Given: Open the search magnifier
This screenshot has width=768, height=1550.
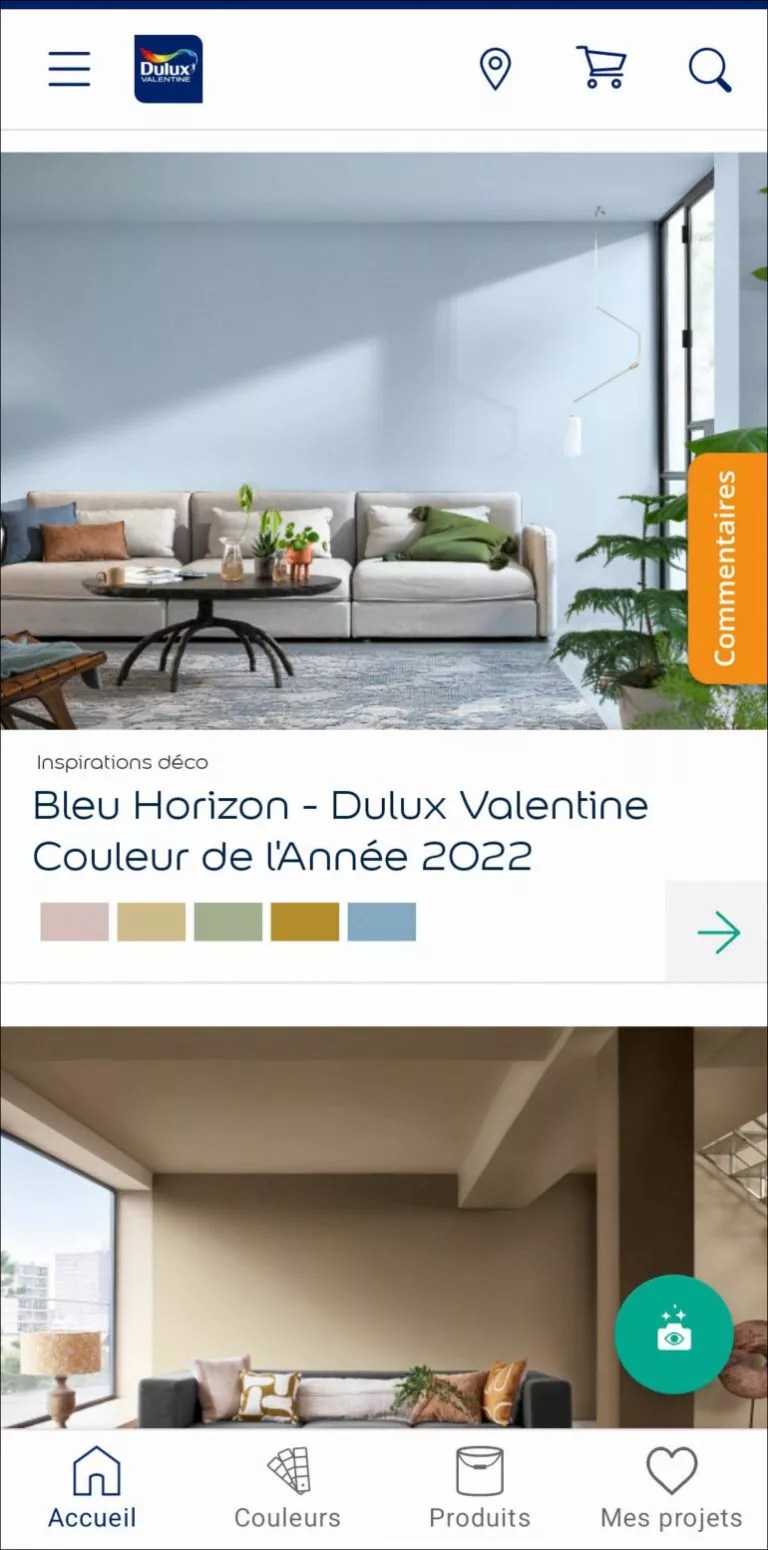Looking at the screenshot, I should [x=710, y=70].
